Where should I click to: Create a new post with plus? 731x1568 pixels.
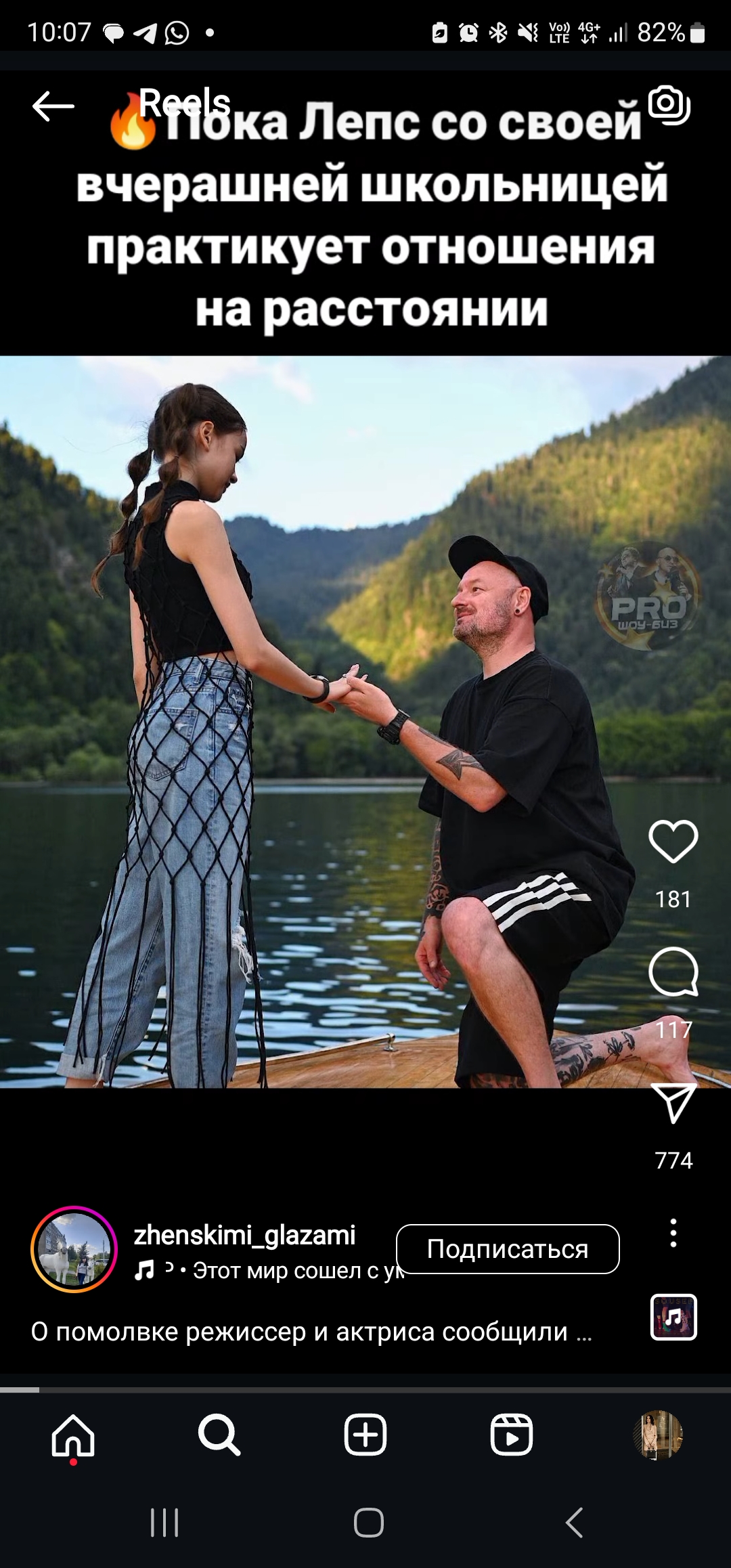[365, 1435]
